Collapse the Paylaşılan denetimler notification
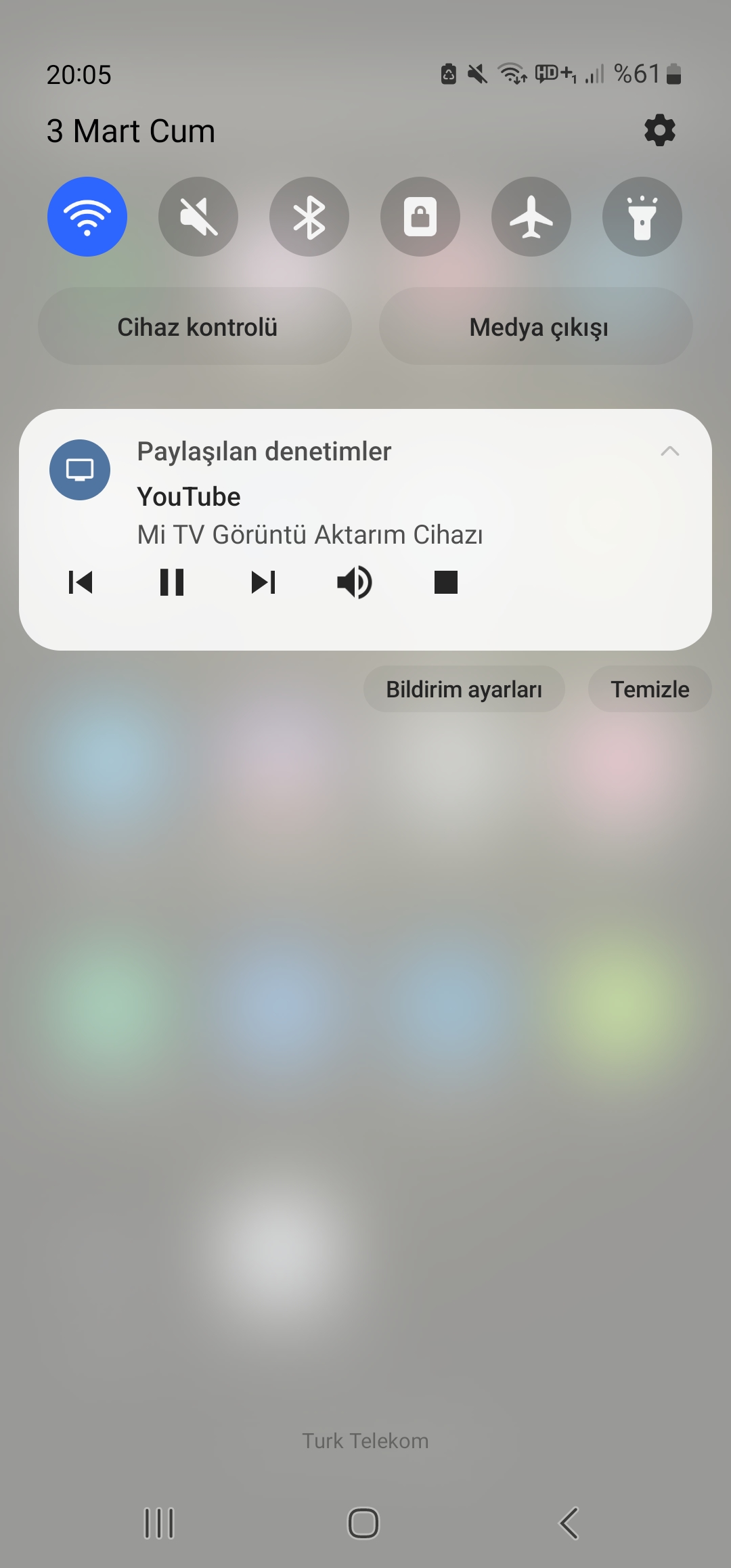The width and height of the screenshot is (731, 1568). click(x=669, y=452)
